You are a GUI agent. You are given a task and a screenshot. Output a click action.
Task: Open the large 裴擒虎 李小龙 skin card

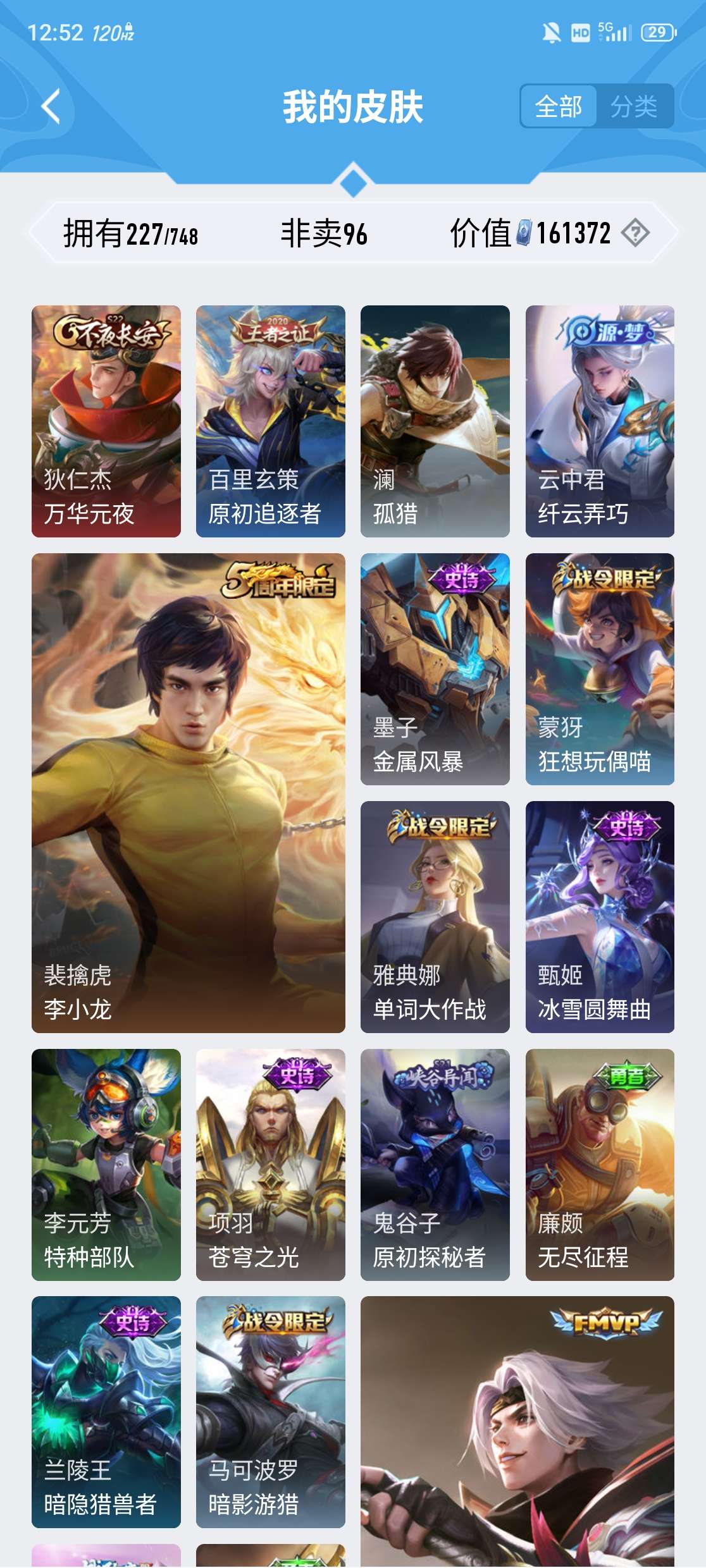pyautogui.click(x=189, y=793)
